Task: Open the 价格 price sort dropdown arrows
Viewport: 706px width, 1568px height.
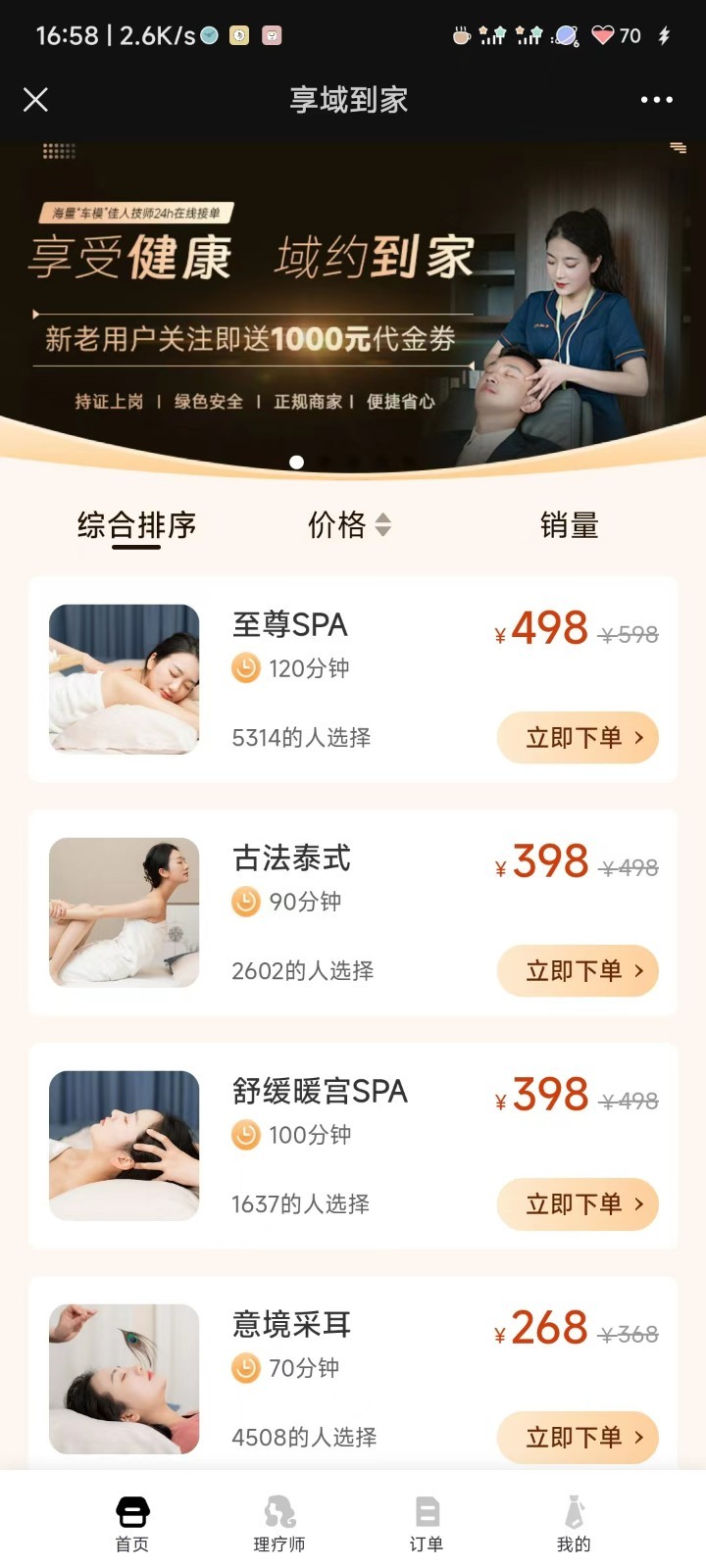Action: click(x=384, y=525)
